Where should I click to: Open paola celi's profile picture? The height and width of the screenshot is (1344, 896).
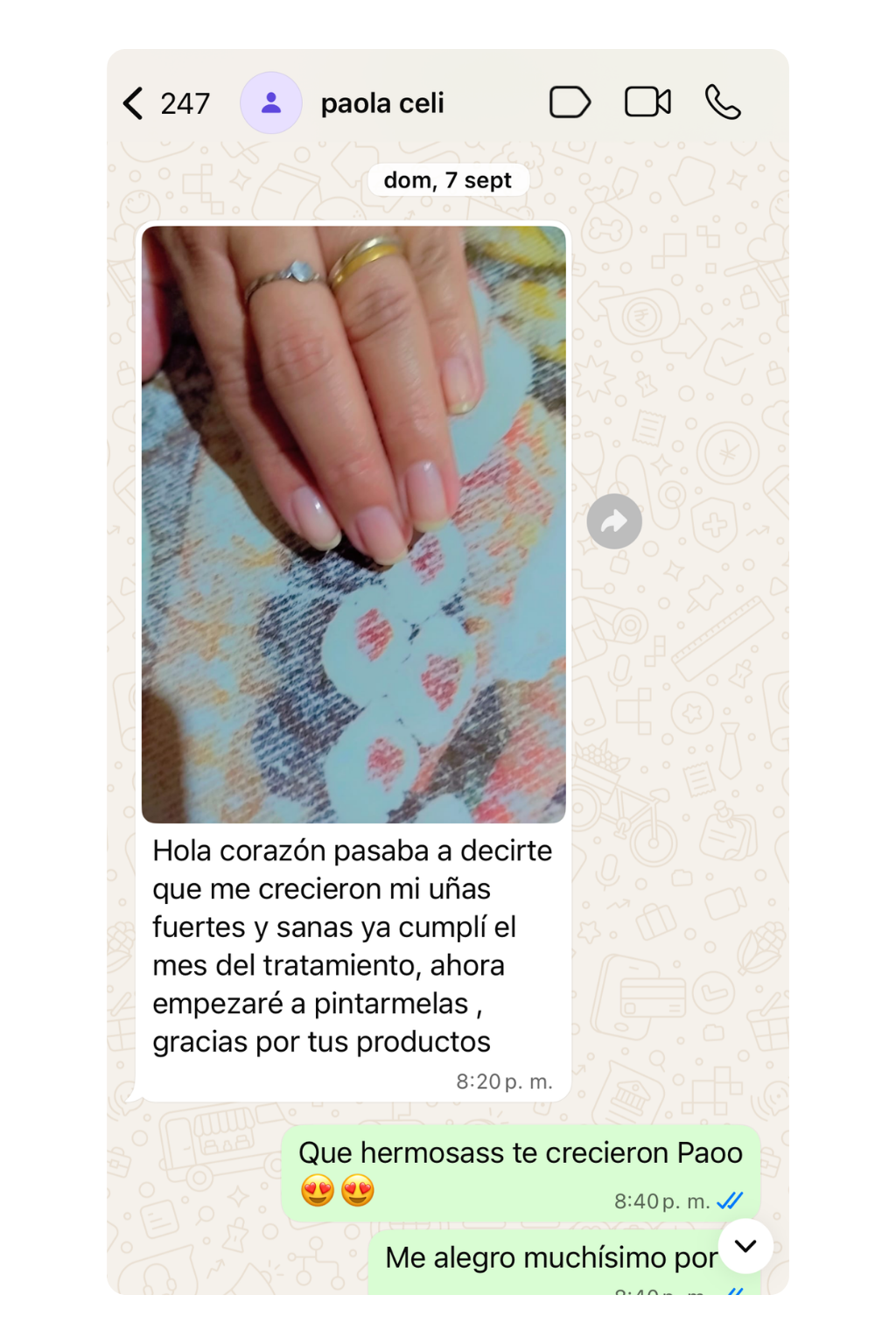point(271,102)
